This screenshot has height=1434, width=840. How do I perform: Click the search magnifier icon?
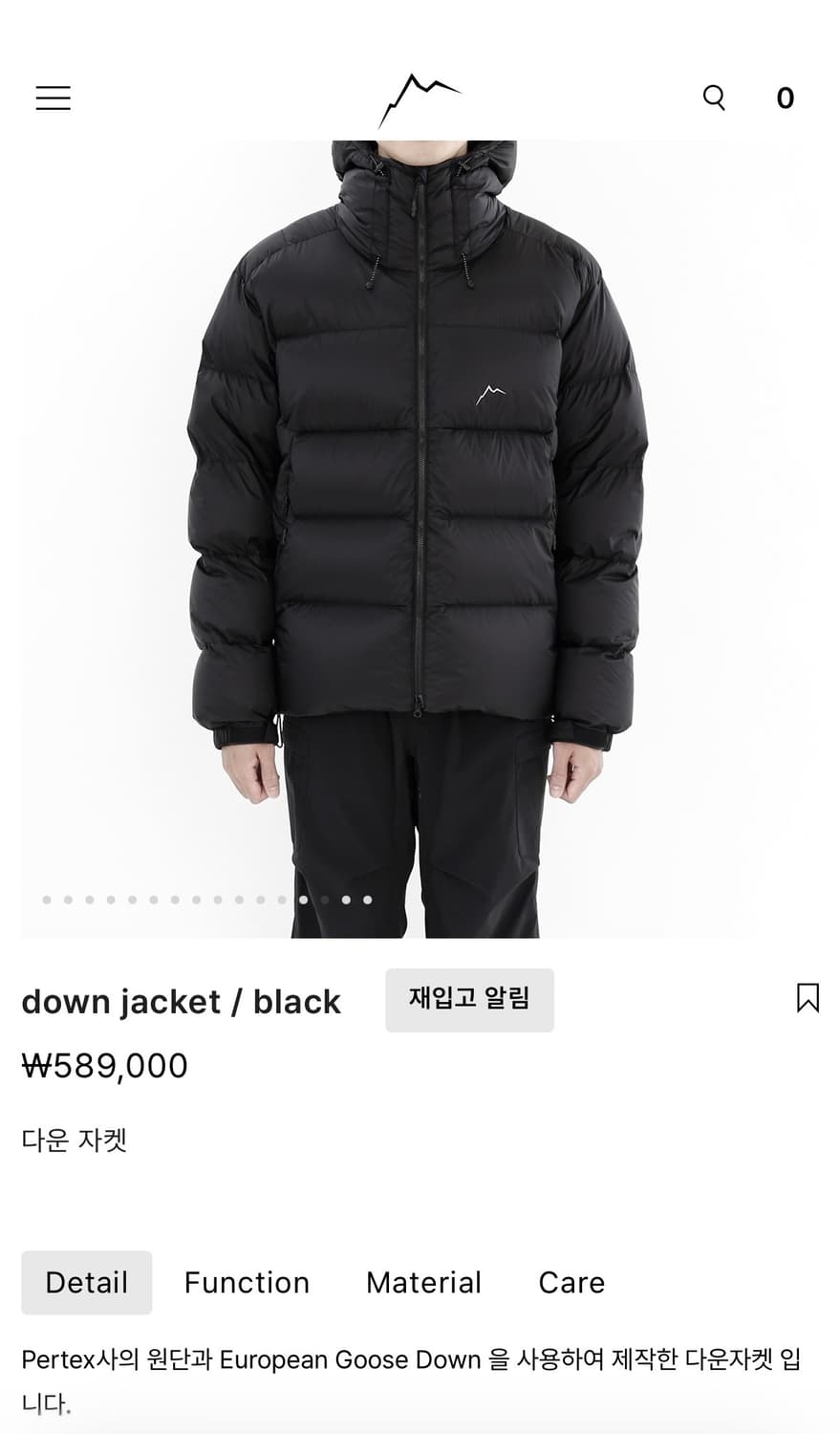pos(713,98)
